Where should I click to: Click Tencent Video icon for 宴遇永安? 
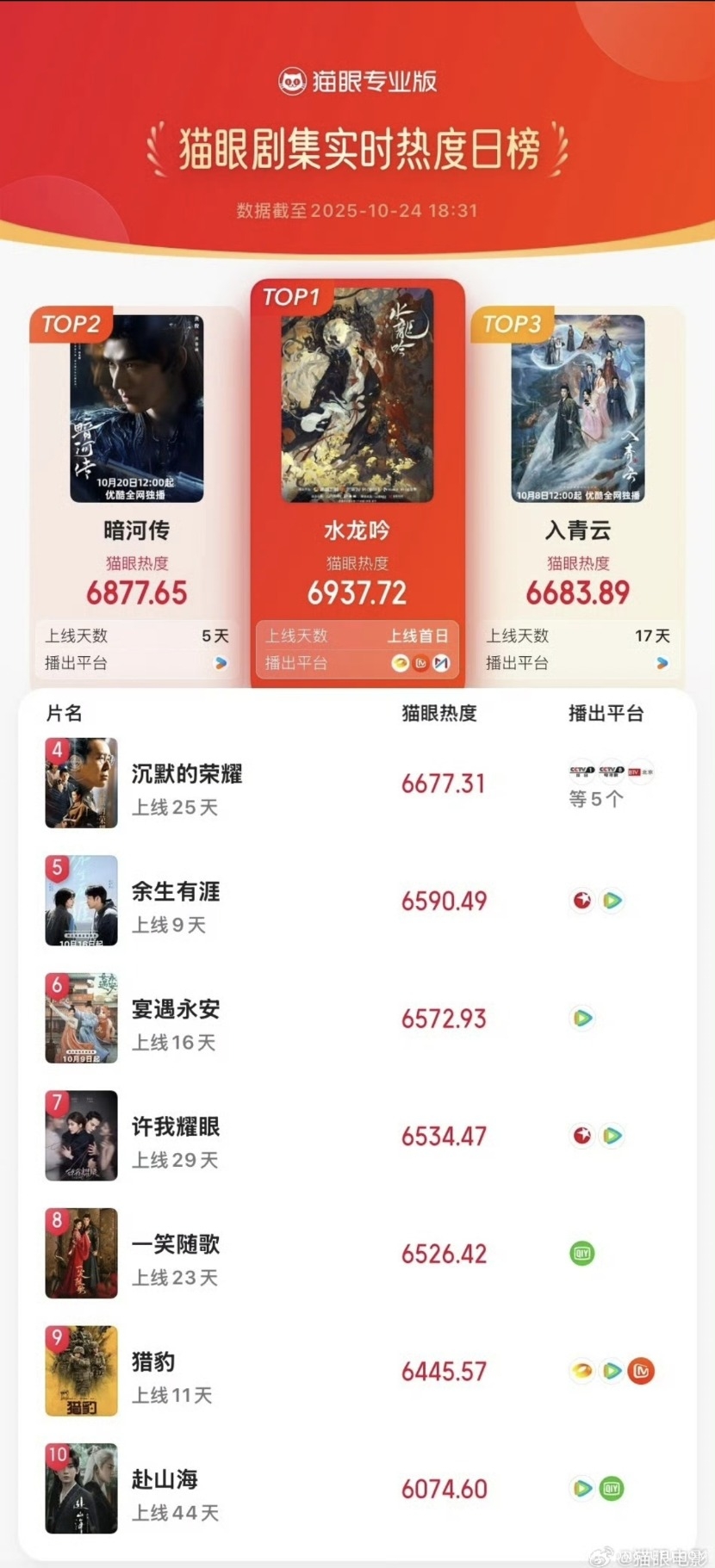point(583,1018)
